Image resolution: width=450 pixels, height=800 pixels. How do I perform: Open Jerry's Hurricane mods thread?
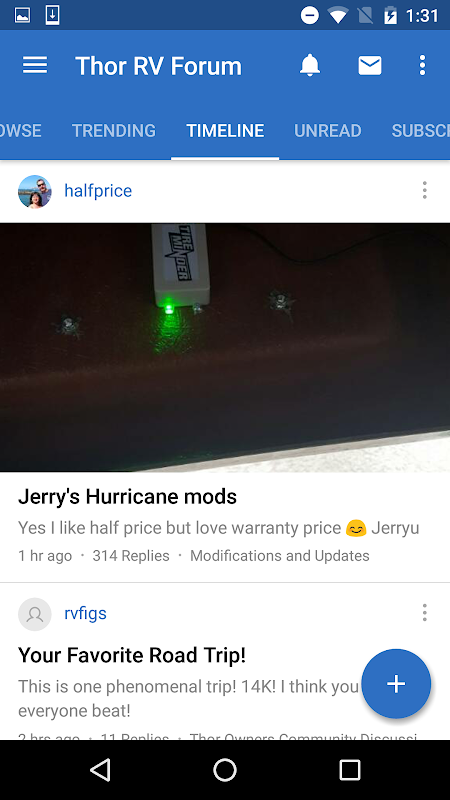[x=128, y=496]
